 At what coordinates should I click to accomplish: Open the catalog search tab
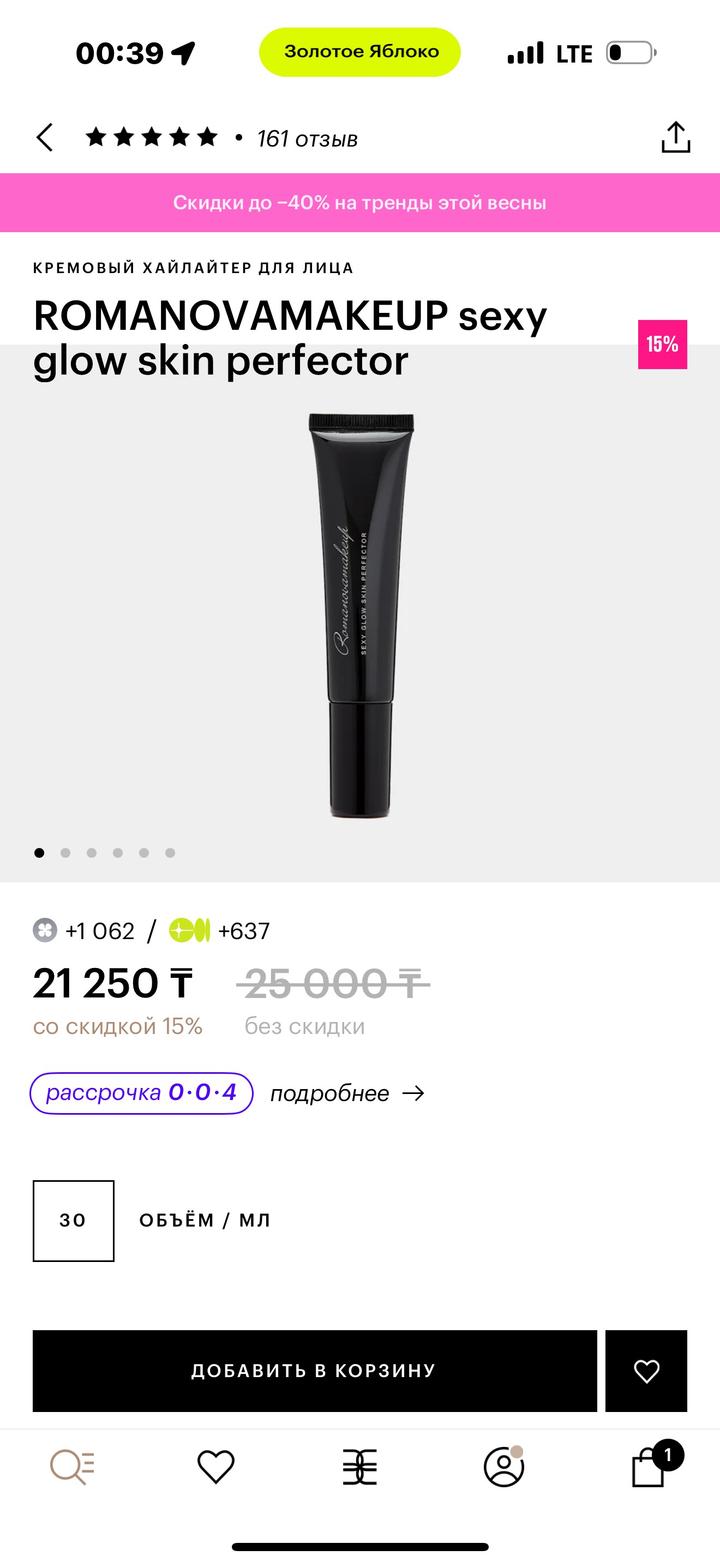coord(72,1467)
